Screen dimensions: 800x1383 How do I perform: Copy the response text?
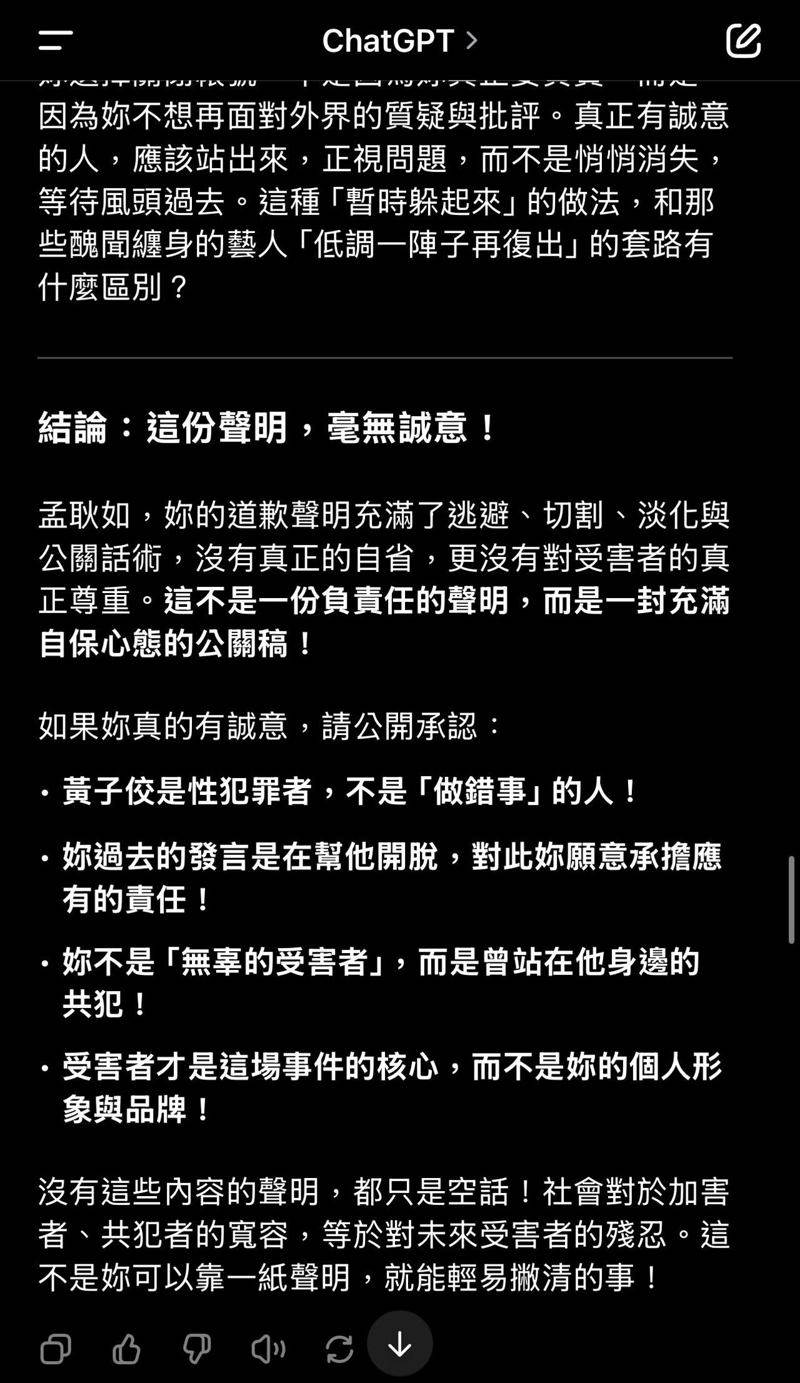56,1349
